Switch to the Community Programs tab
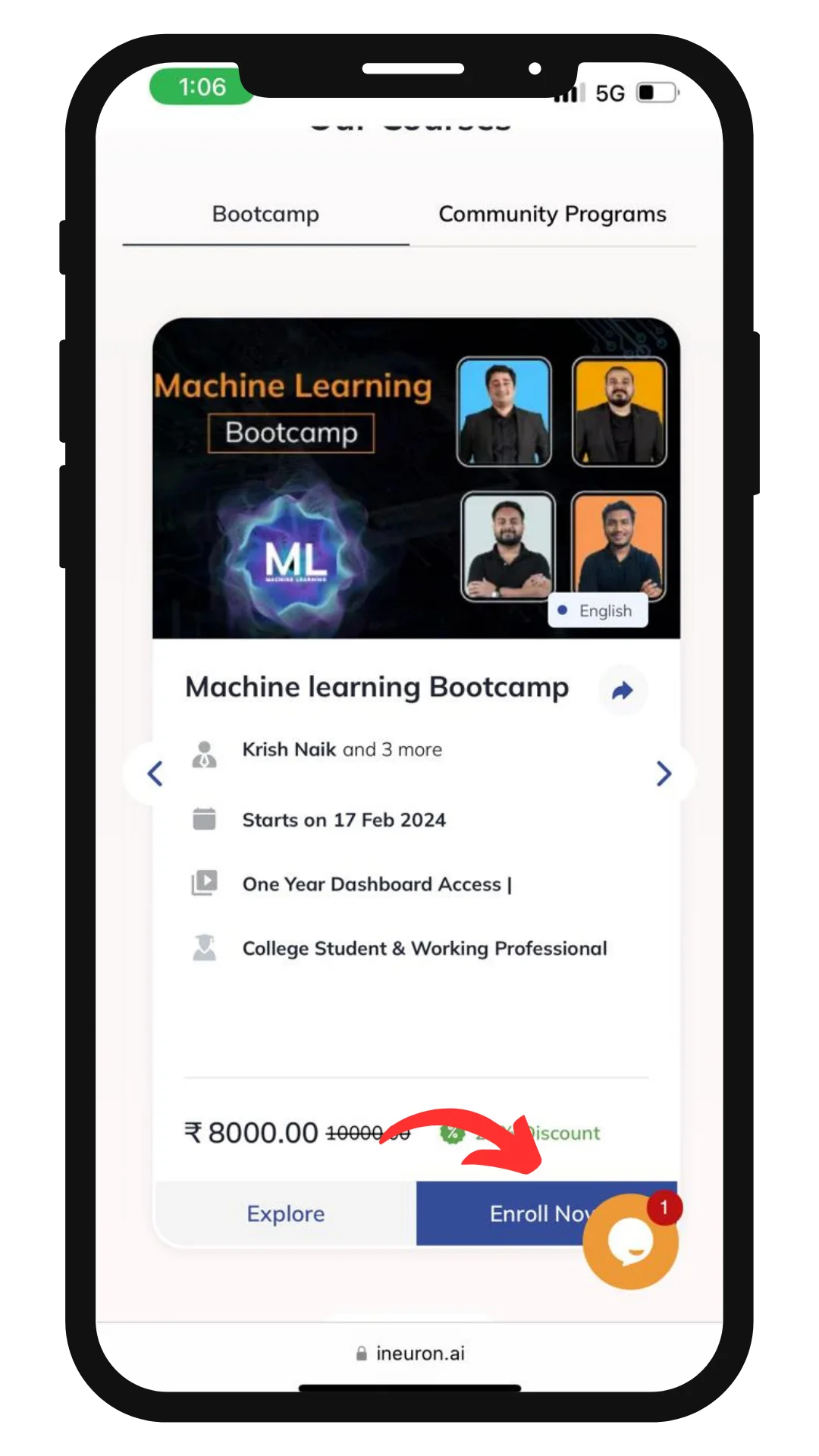The height and width of the screenshot is (1456, 819). click(552, 215)
